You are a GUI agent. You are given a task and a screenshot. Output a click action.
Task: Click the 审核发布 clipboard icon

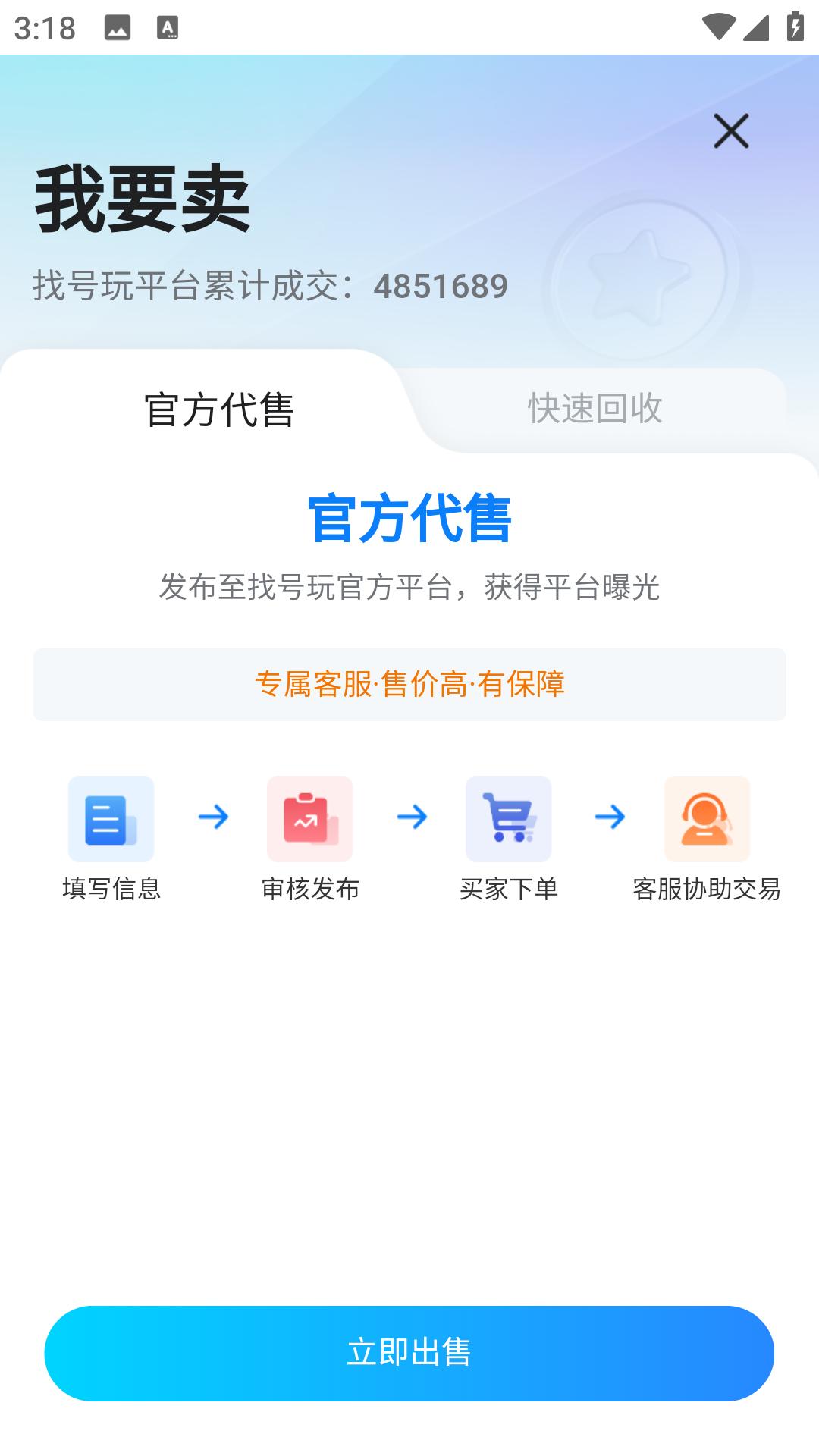point(309,818)
